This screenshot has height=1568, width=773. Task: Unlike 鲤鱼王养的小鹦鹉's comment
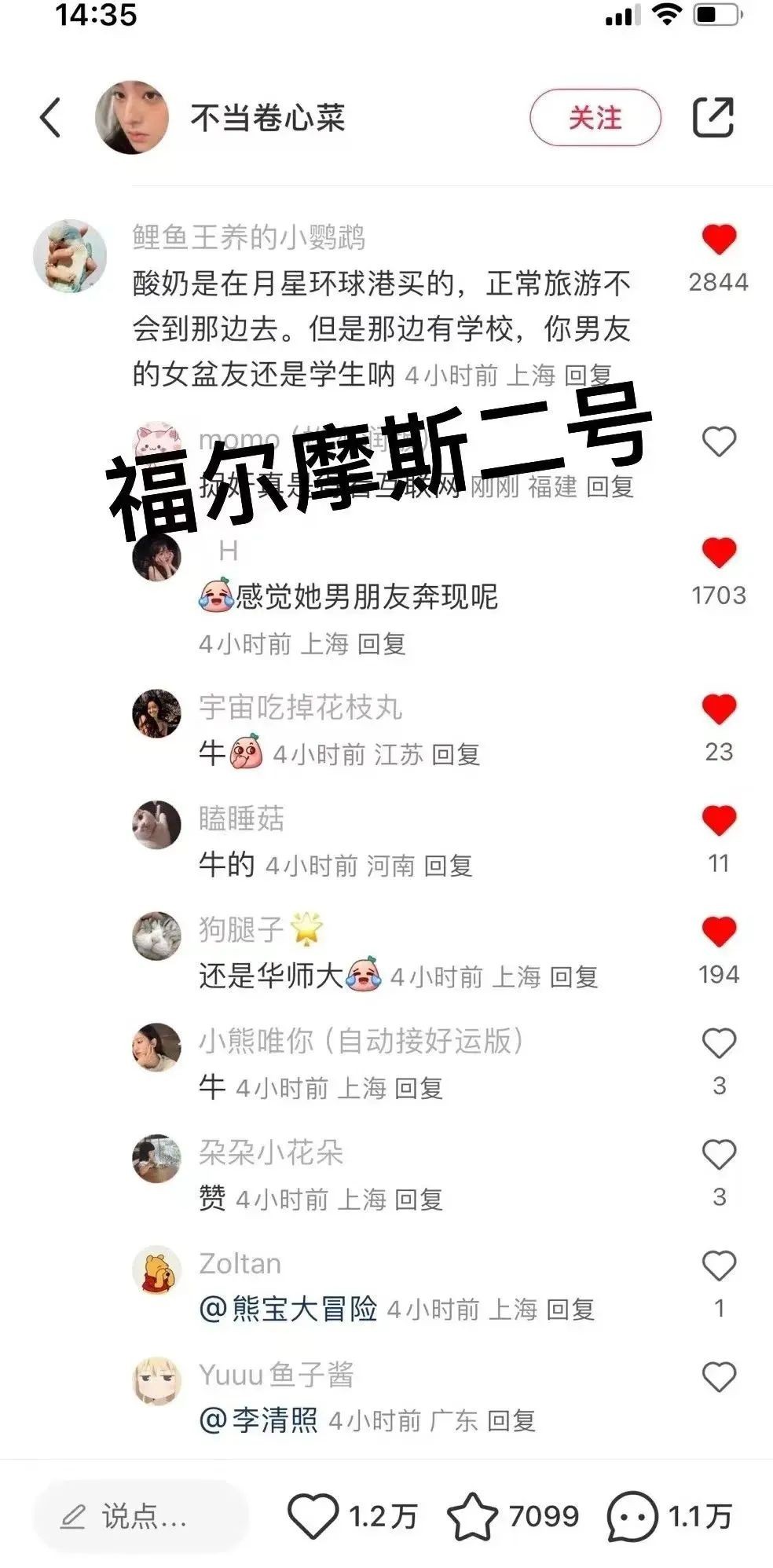(x=718, y=240)
